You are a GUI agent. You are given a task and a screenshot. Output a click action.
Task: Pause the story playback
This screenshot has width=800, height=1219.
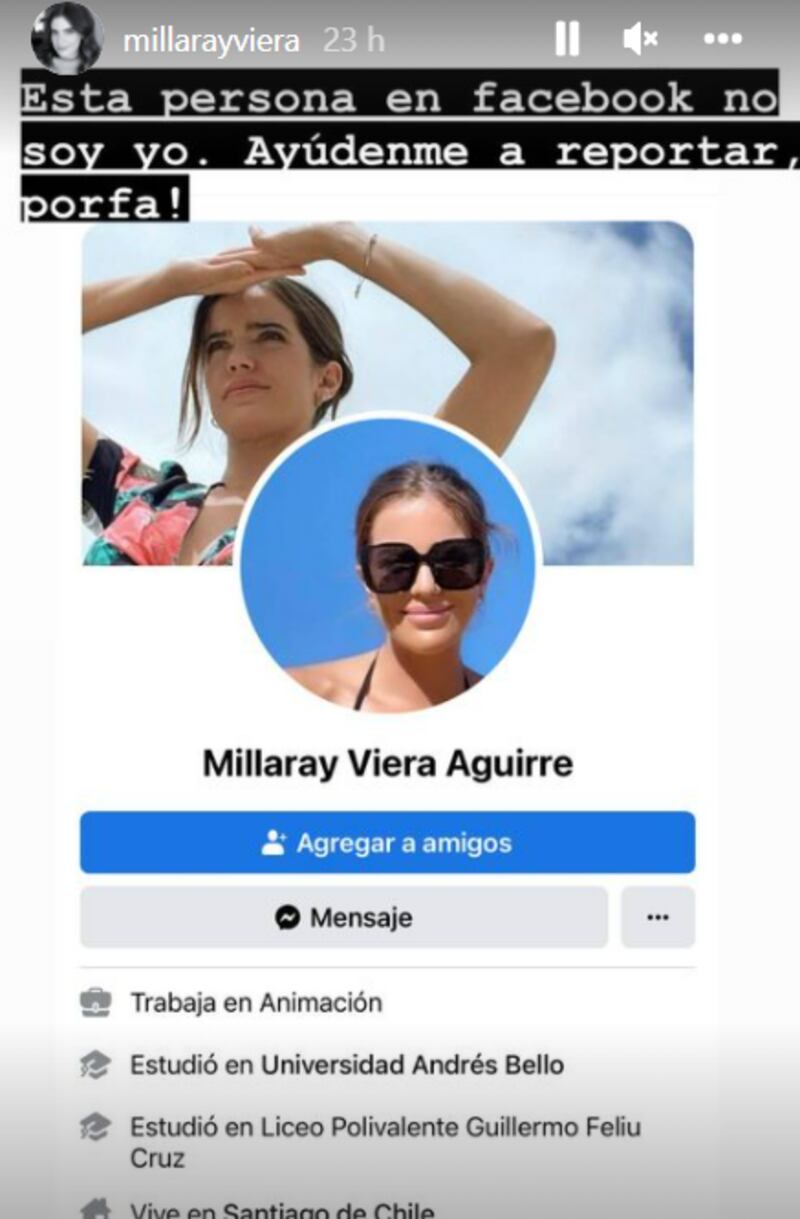pos(567,40)
